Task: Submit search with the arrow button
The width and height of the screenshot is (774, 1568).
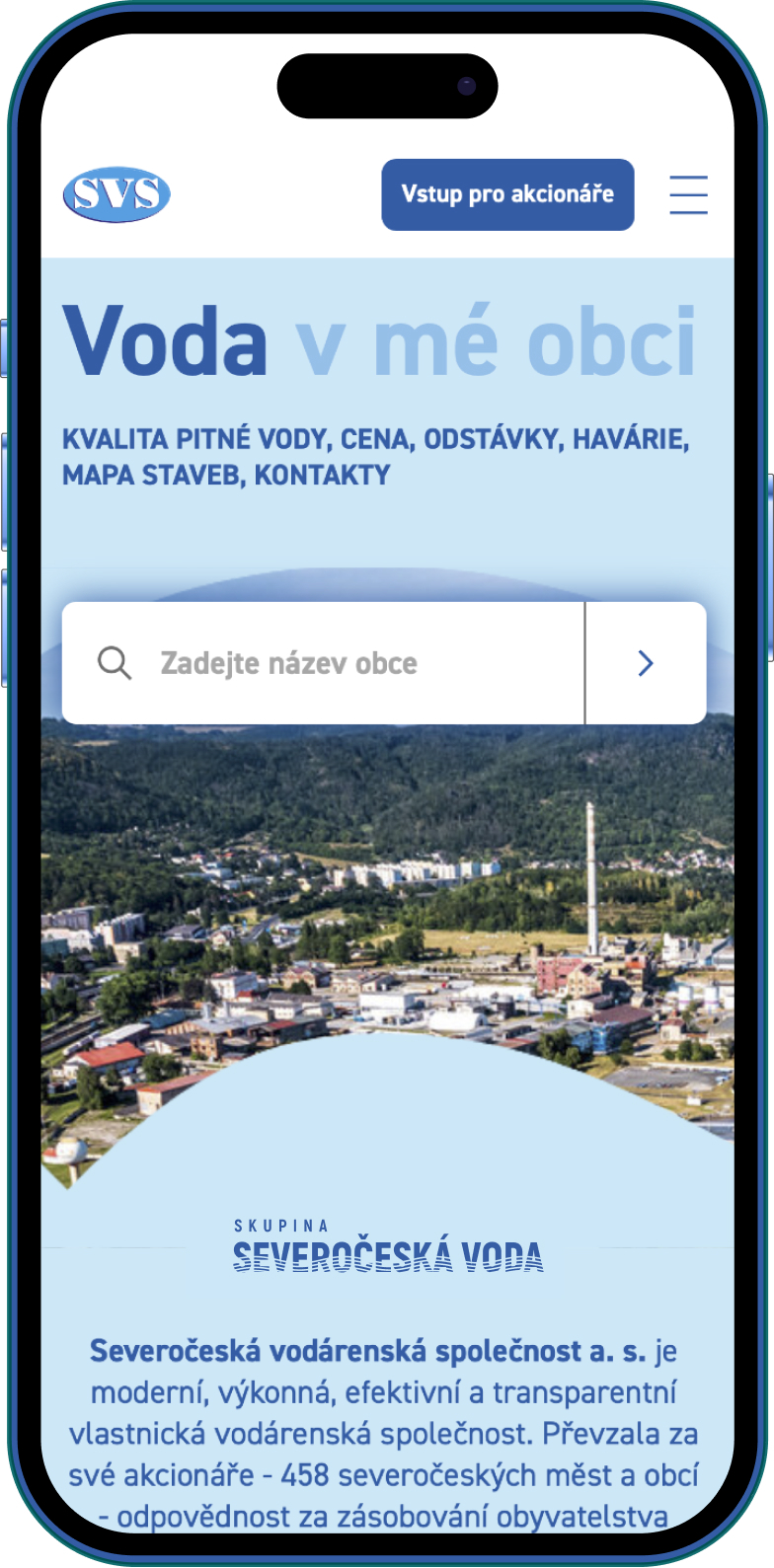Action: (646, 663)
